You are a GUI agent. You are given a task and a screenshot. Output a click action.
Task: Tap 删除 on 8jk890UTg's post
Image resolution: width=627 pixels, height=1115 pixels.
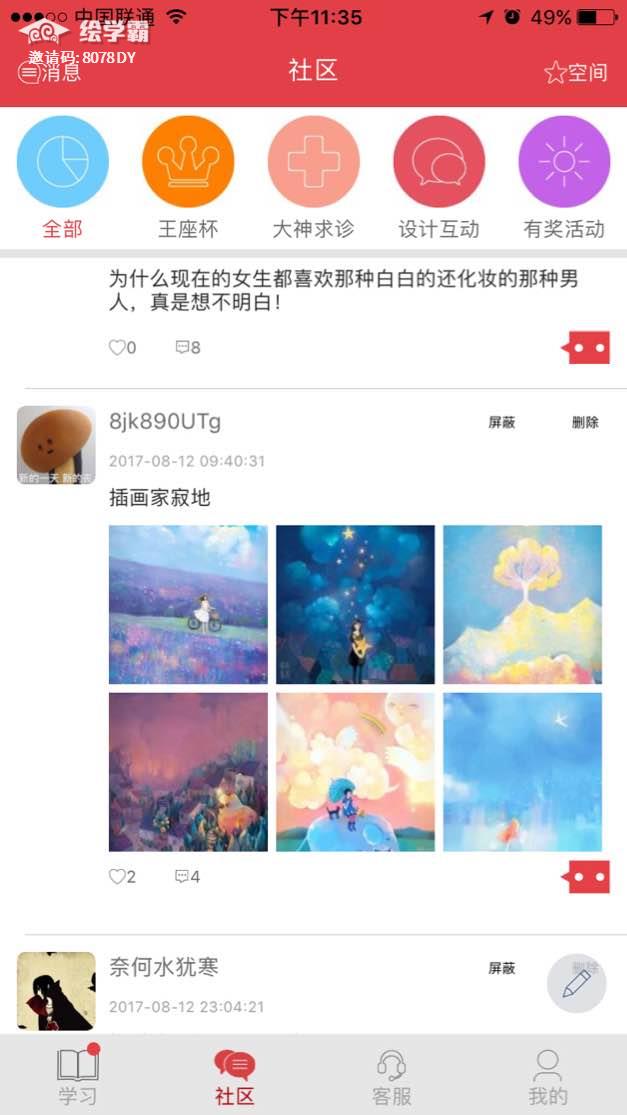coord(585,423)
